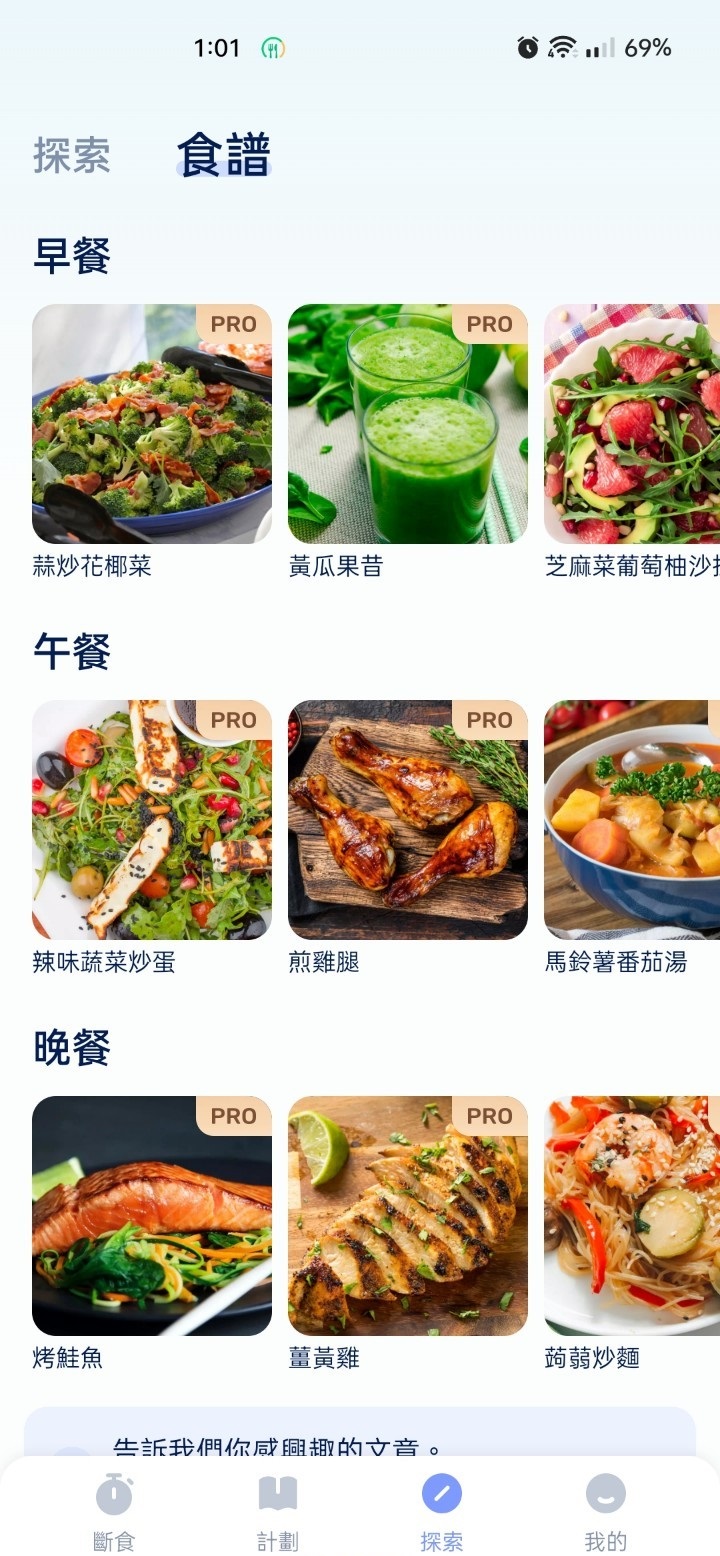Viewport: 720px width, 1556px height.
Task: Open the 蒜炒花椰菜 recipe card
Action: [152, 424]
